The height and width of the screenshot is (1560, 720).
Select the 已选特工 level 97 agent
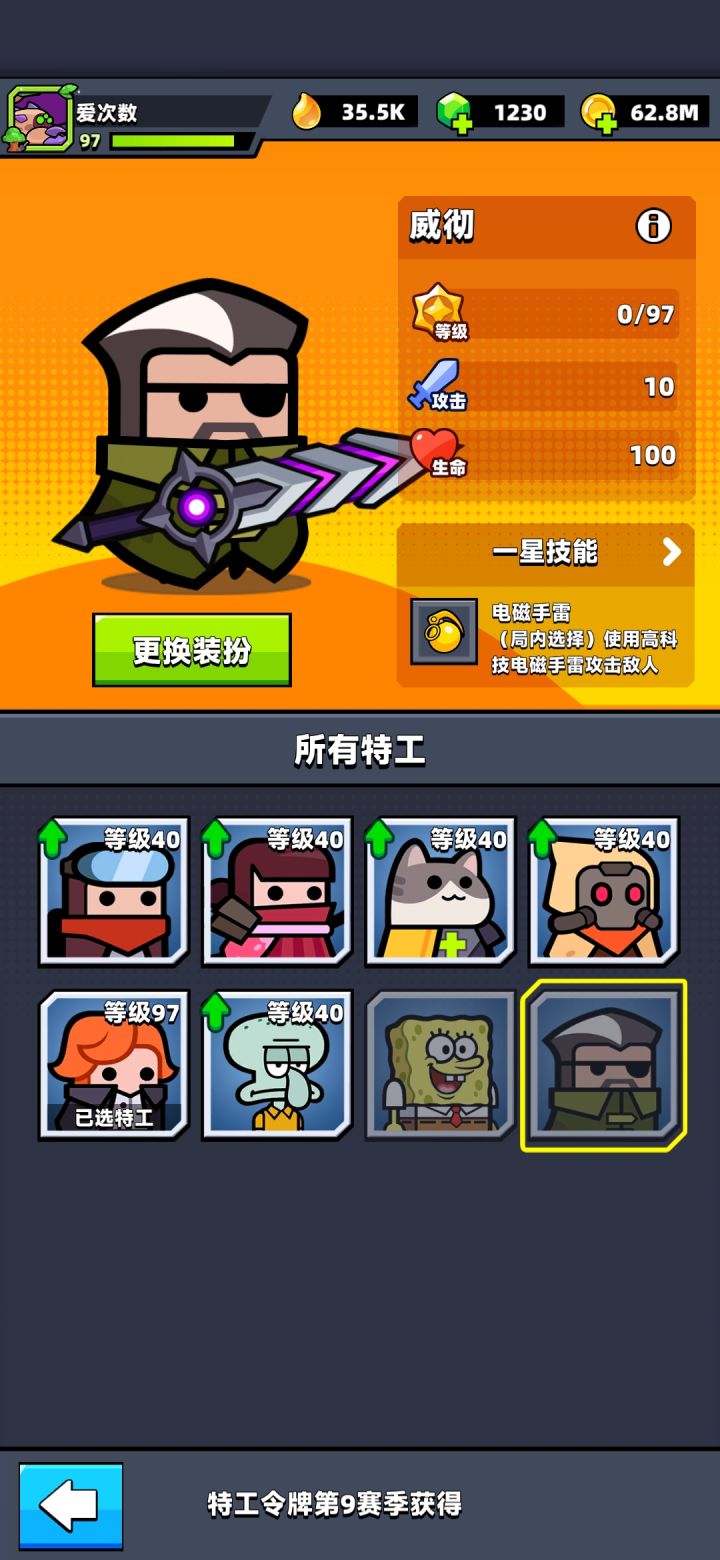point(112,1065)
